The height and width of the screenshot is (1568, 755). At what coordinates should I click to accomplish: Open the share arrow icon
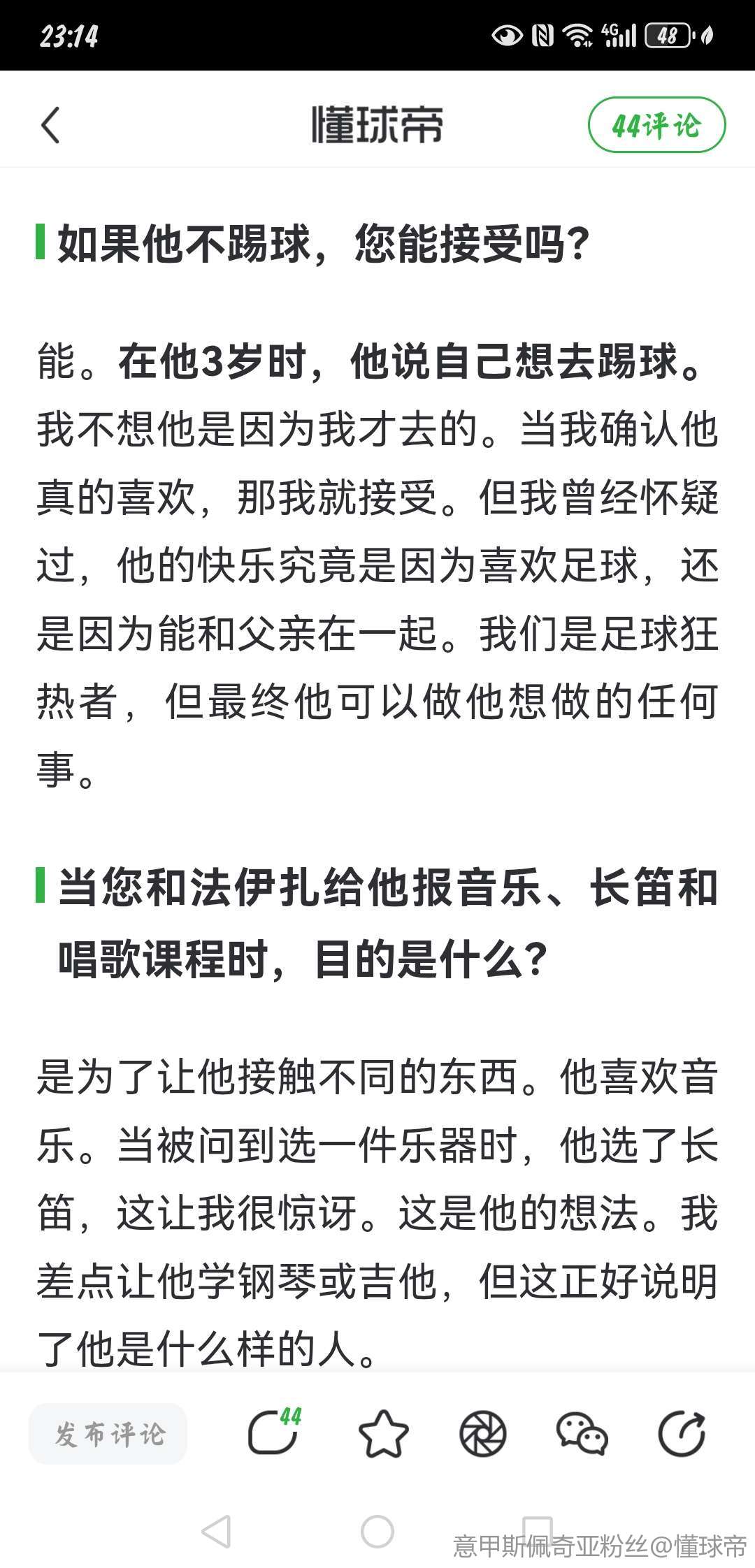(x=682, y=1434)
